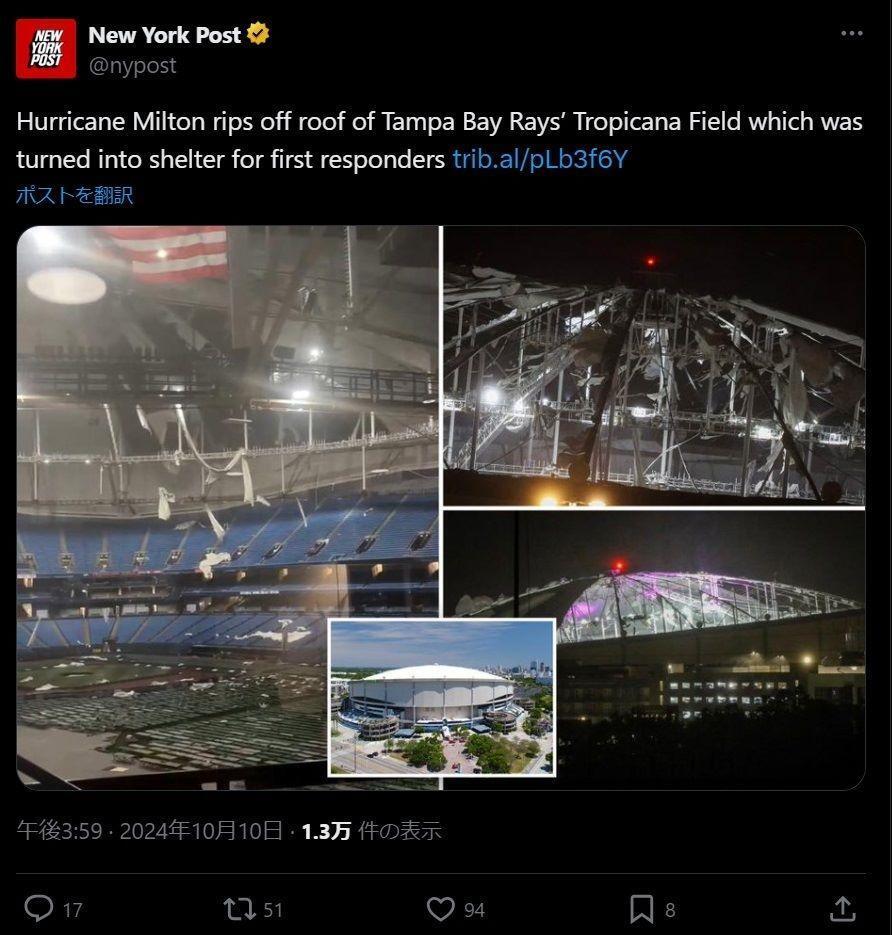Open the post's overflow menu
The image size is (892, 935).
[851, 33]
